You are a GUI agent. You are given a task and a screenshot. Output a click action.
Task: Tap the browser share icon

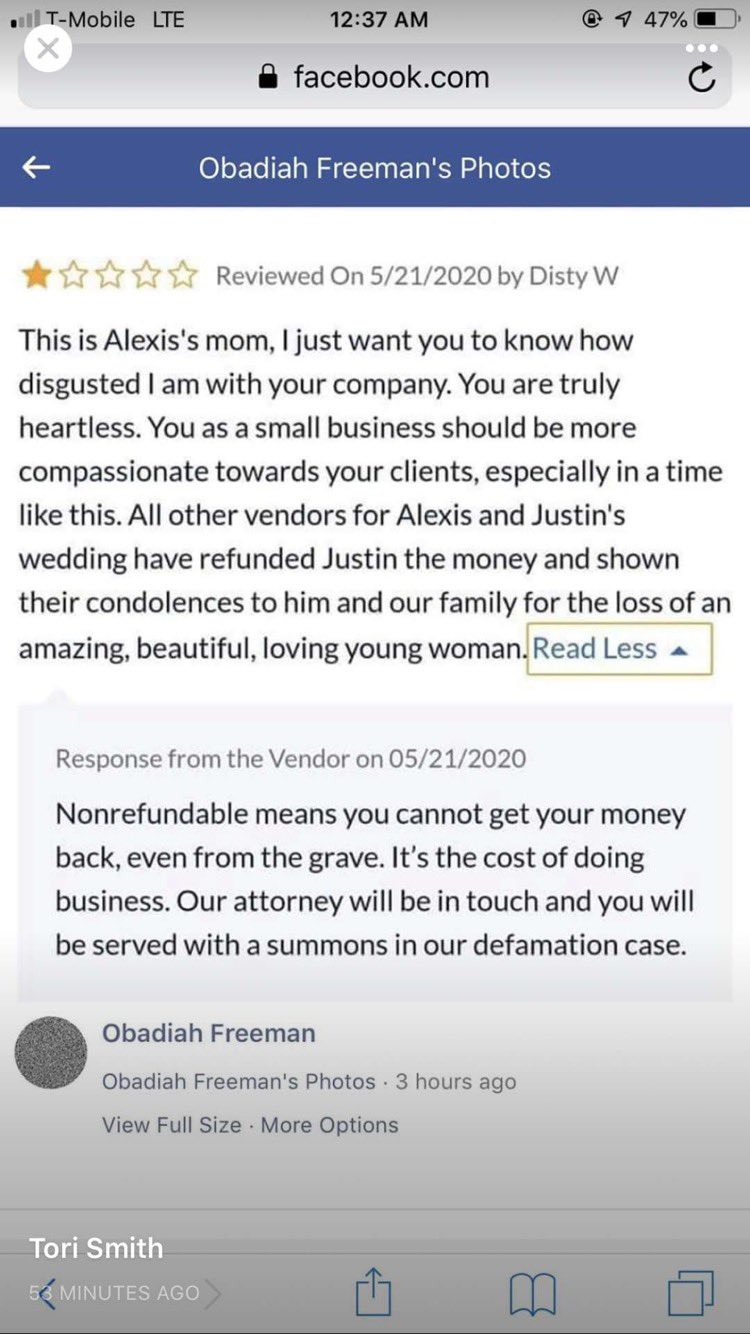coord(373,1290)
